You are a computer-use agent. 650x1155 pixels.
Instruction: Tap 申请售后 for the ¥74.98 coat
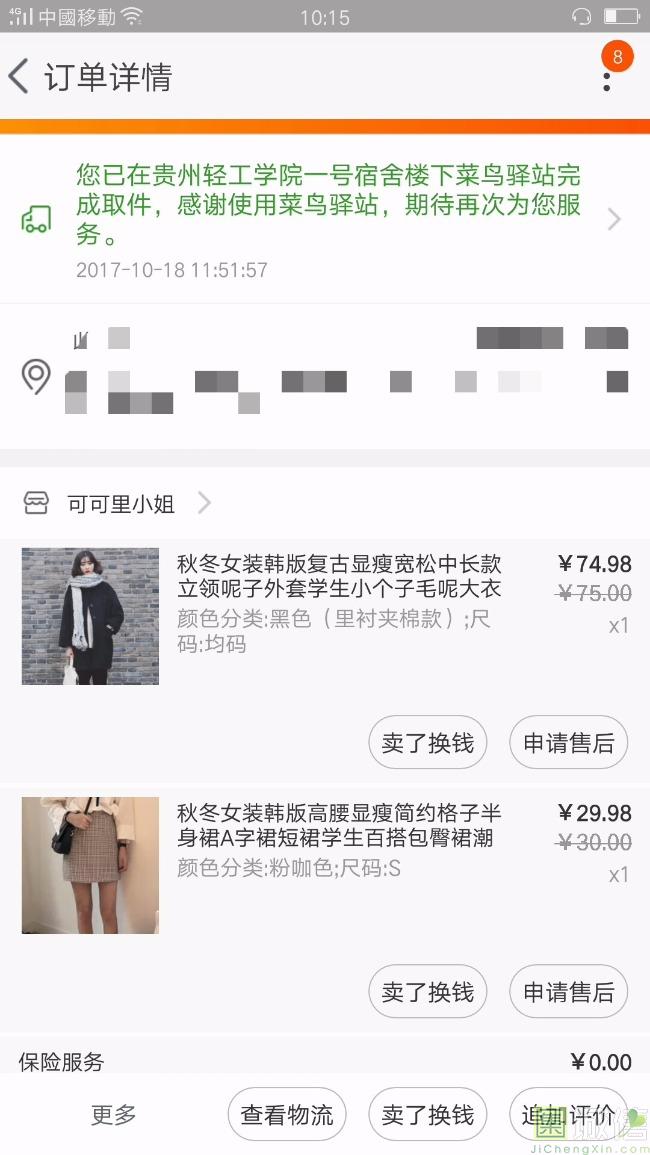[568, 743]
